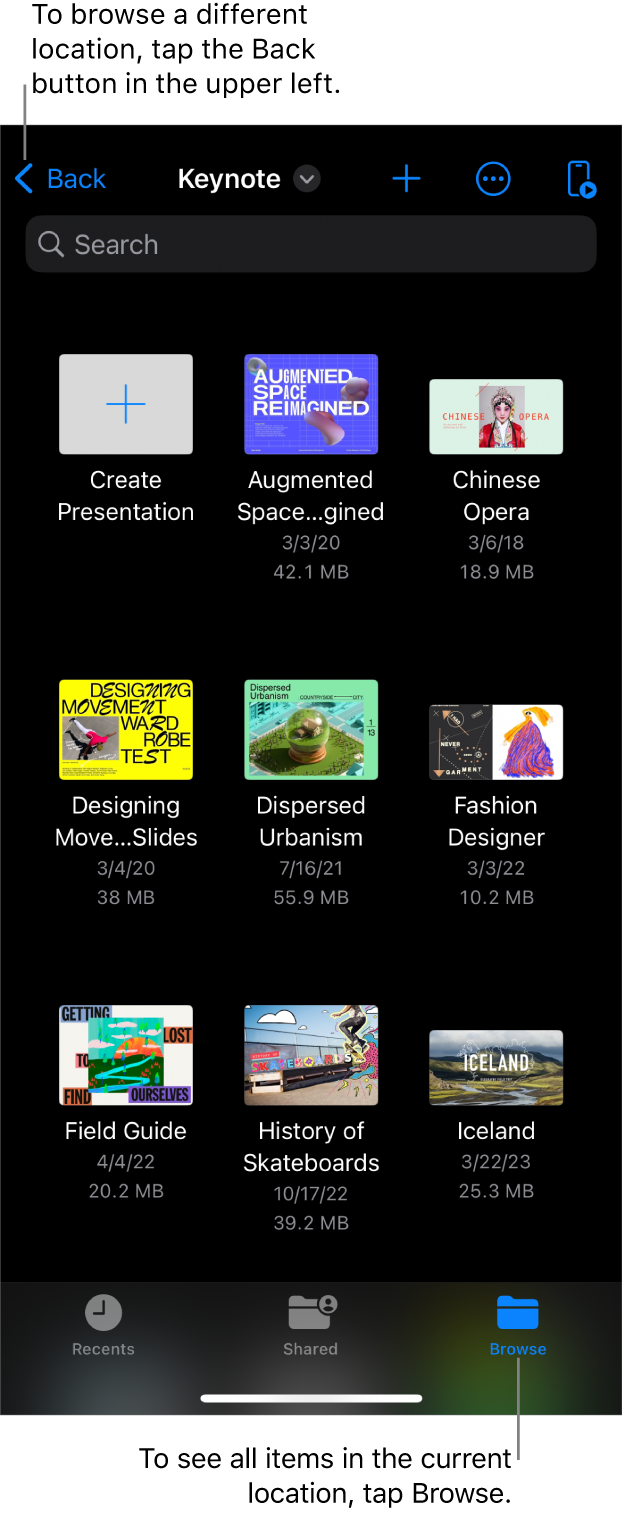Open the Dispersed Urbanism presentation
The width and height of the screenshot is (622, 1516).
click(311, 730)
